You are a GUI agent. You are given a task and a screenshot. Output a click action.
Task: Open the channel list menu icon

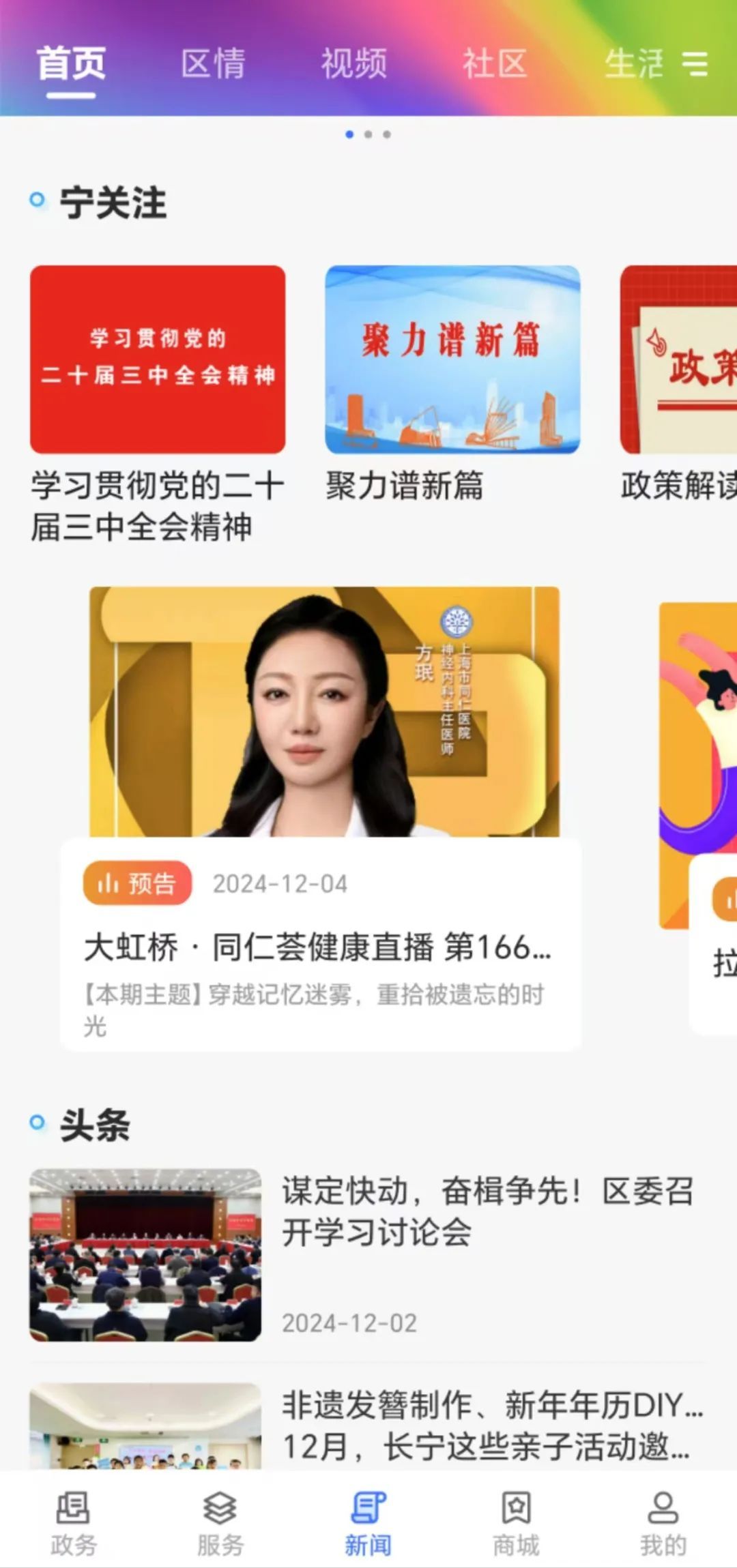(x=695, y=63)
